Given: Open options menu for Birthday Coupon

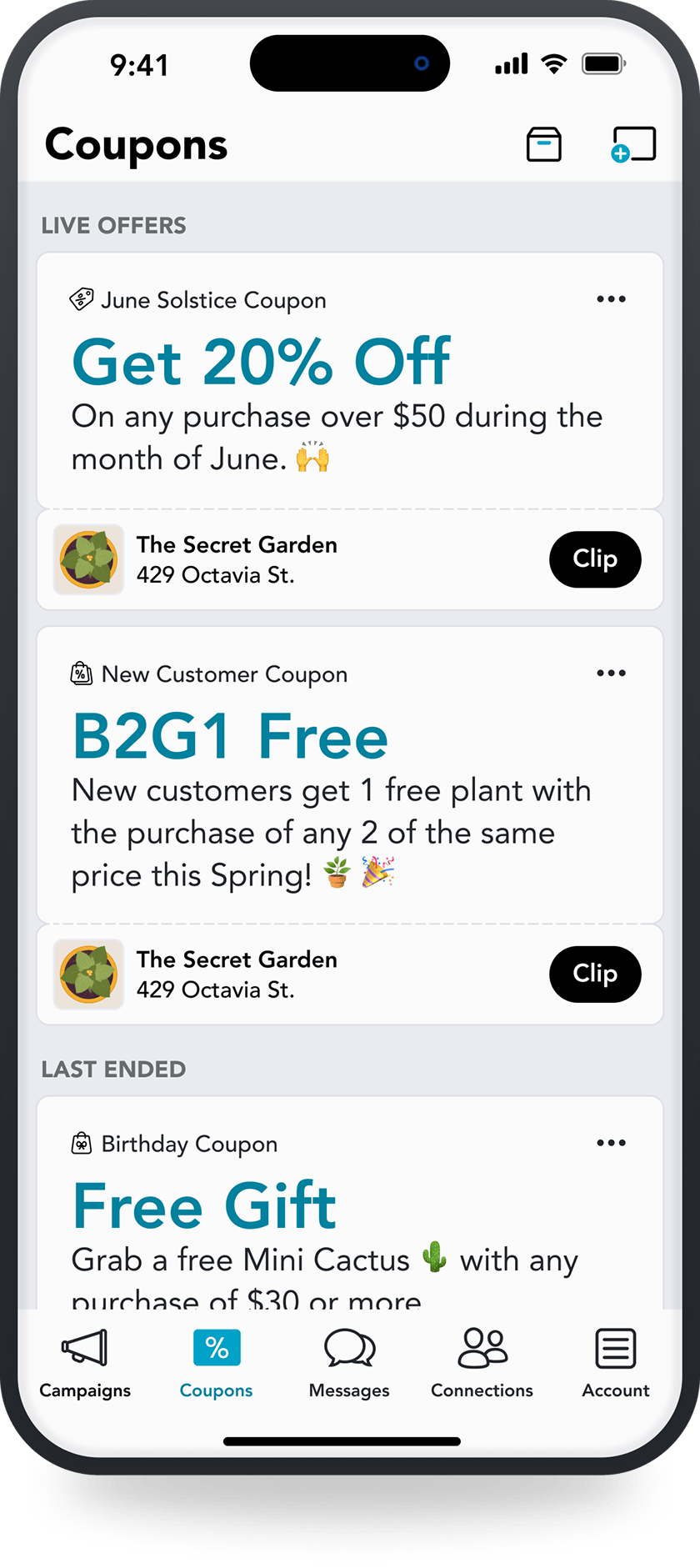Looking at the screenshot, I should 611,1142.
